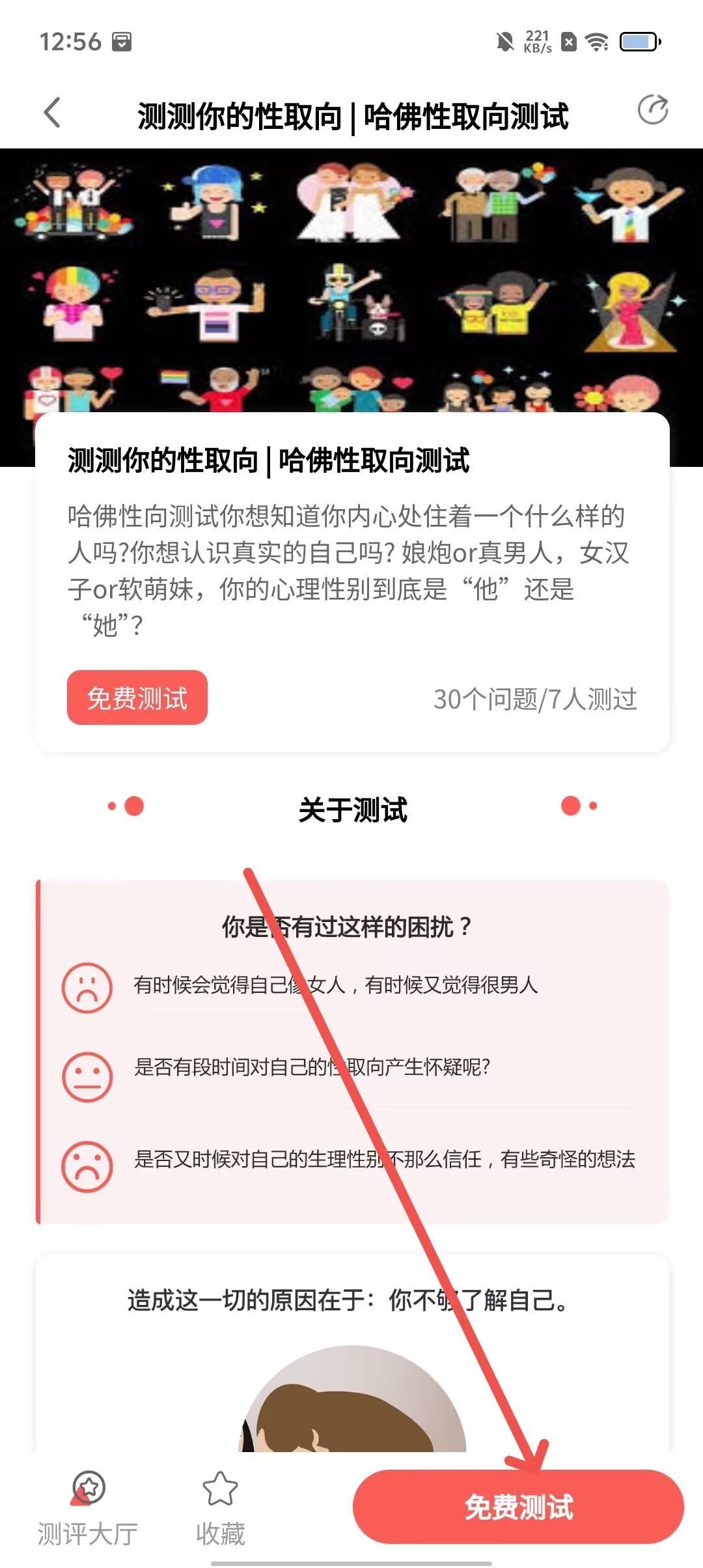The height and width of the screenshot is (1568, 703).
Task: Go back using the top-left arrow
Action: click(x=52, y=113)
